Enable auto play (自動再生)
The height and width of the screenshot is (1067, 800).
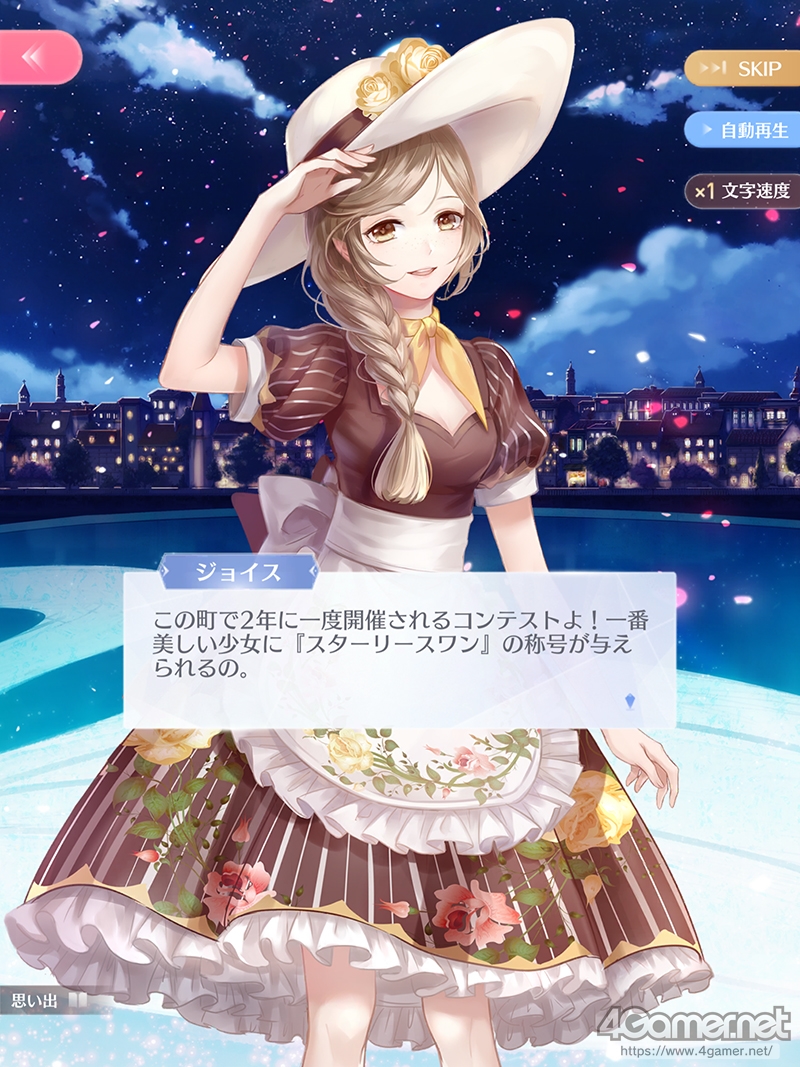tap(745, 130)
